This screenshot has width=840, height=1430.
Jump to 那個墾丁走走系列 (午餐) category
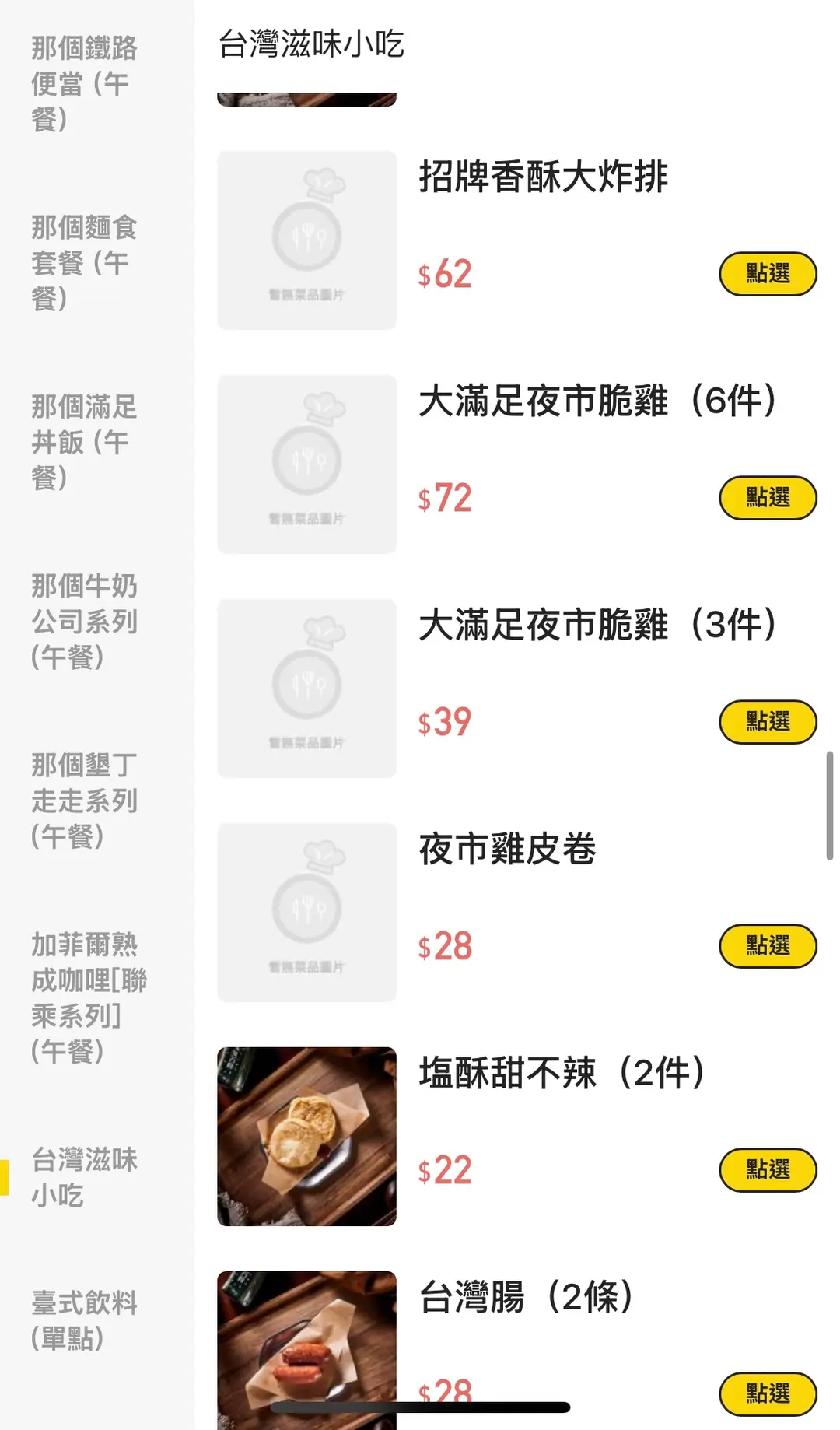coord(84,801)
